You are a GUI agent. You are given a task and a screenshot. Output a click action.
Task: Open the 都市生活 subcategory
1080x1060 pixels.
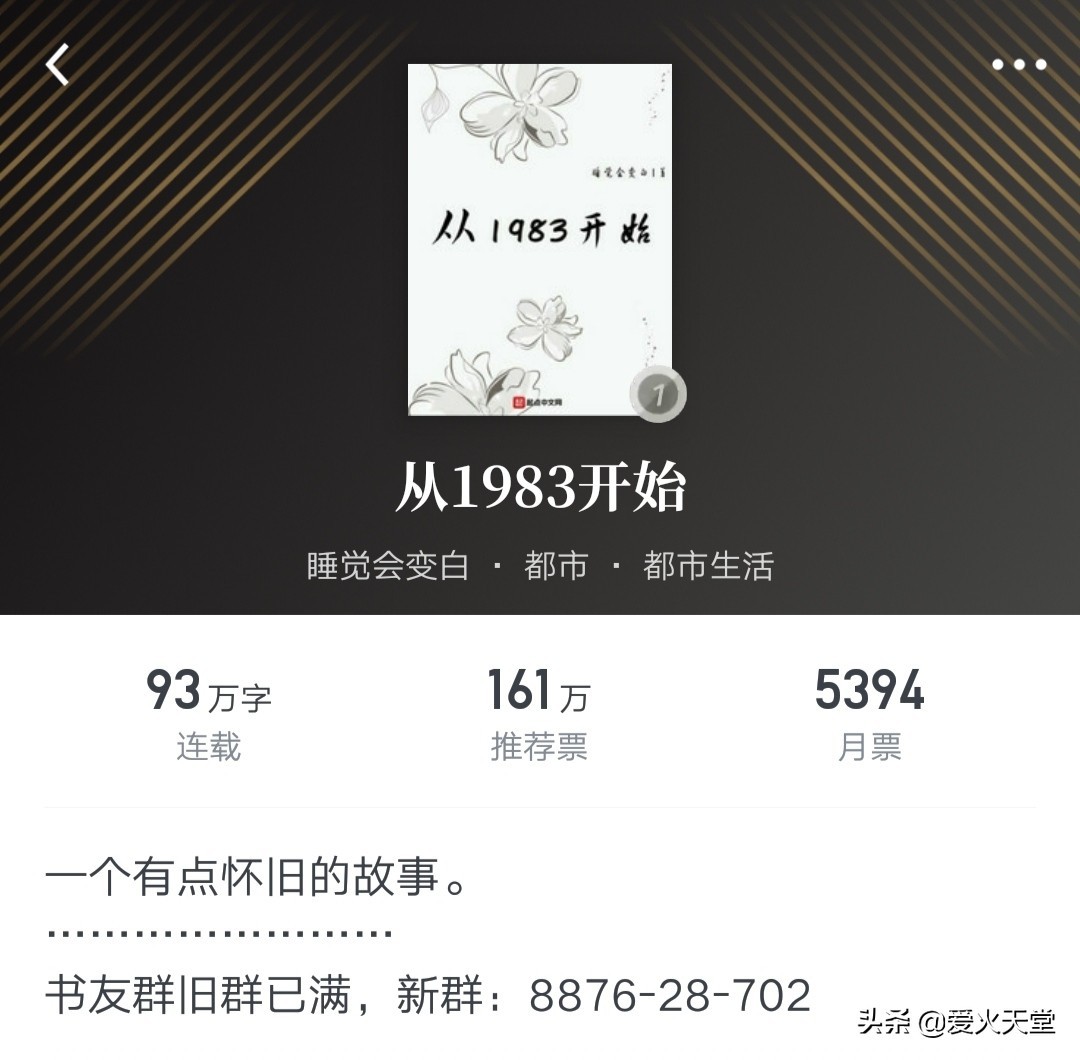point(708,566)
